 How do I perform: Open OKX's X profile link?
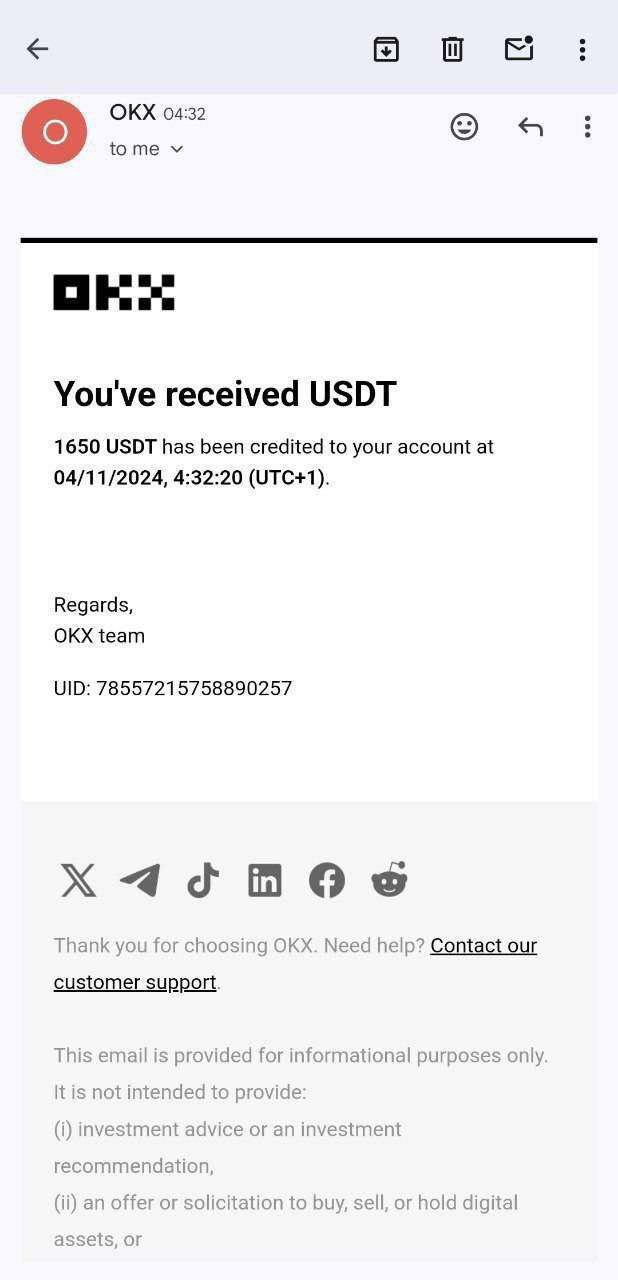point(78,880)
